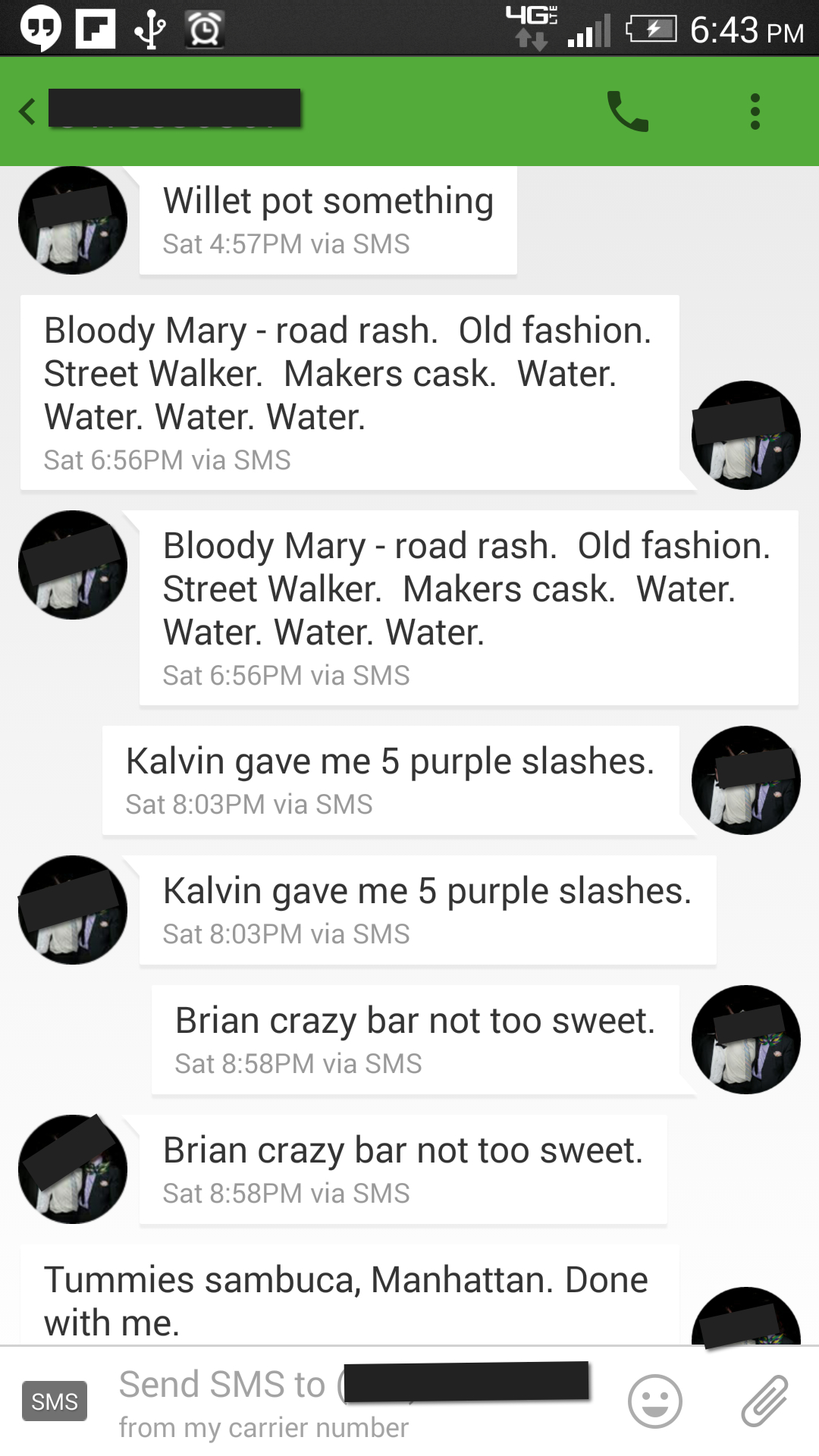Viewport: 819px width, 1456px height.
Task: Tap the SMS badge beside the message field
Action: point(55,1401)
